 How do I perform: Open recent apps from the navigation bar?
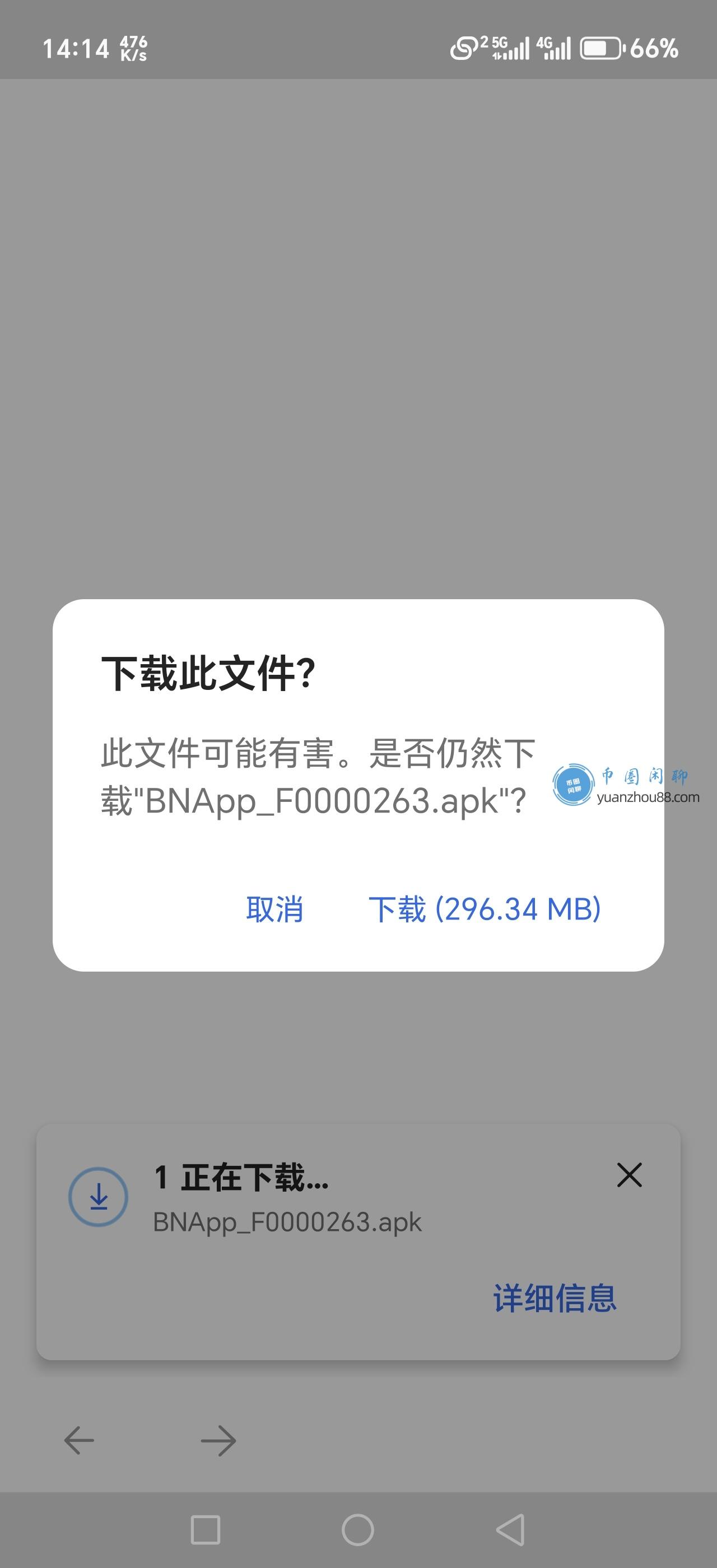pos(206,1530)
